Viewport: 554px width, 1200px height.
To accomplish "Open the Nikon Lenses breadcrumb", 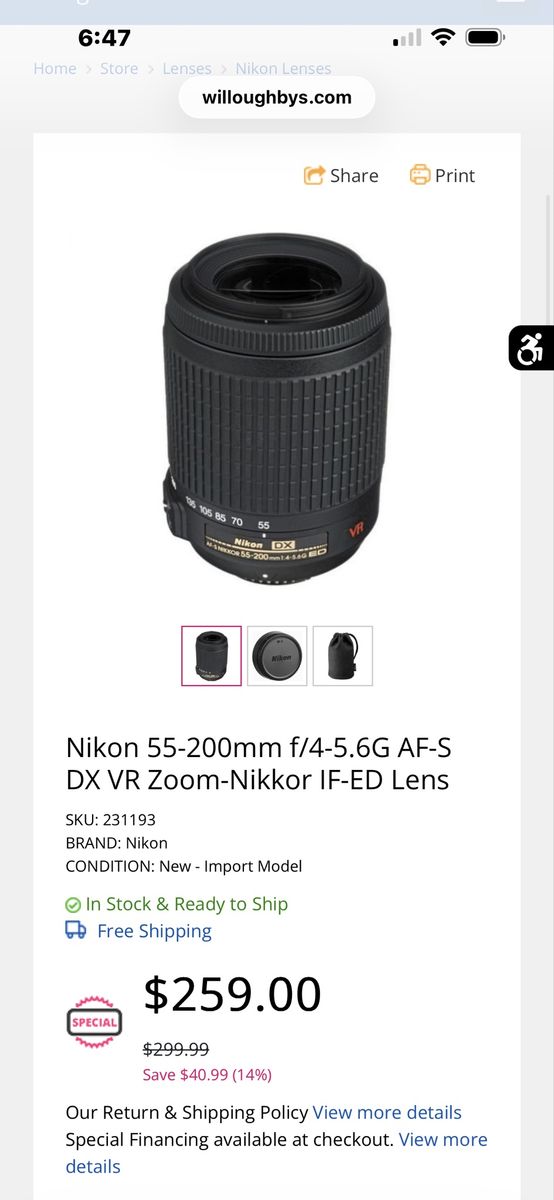I will (x=283, y=68).
